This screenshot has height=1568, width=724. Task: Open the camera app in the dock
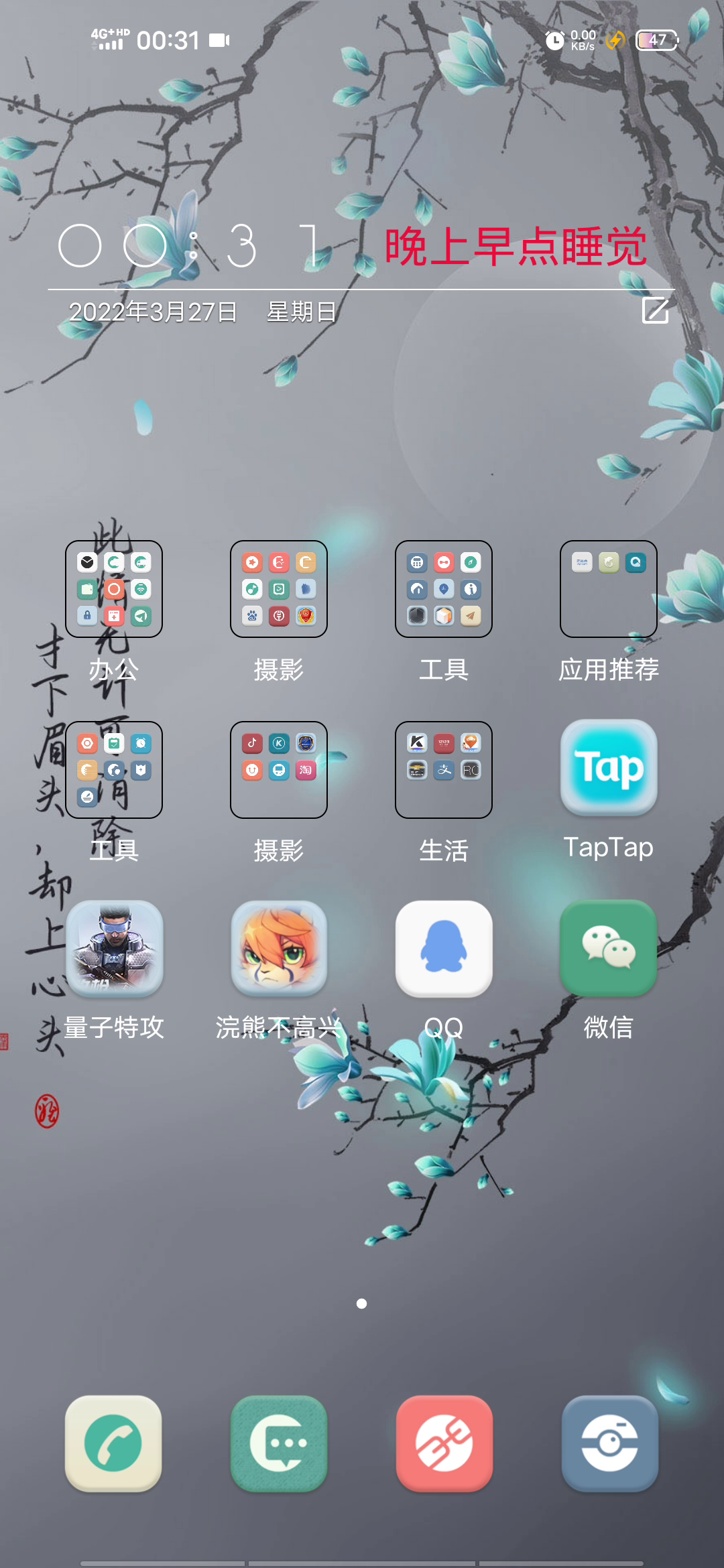(x=609, y=1444)
